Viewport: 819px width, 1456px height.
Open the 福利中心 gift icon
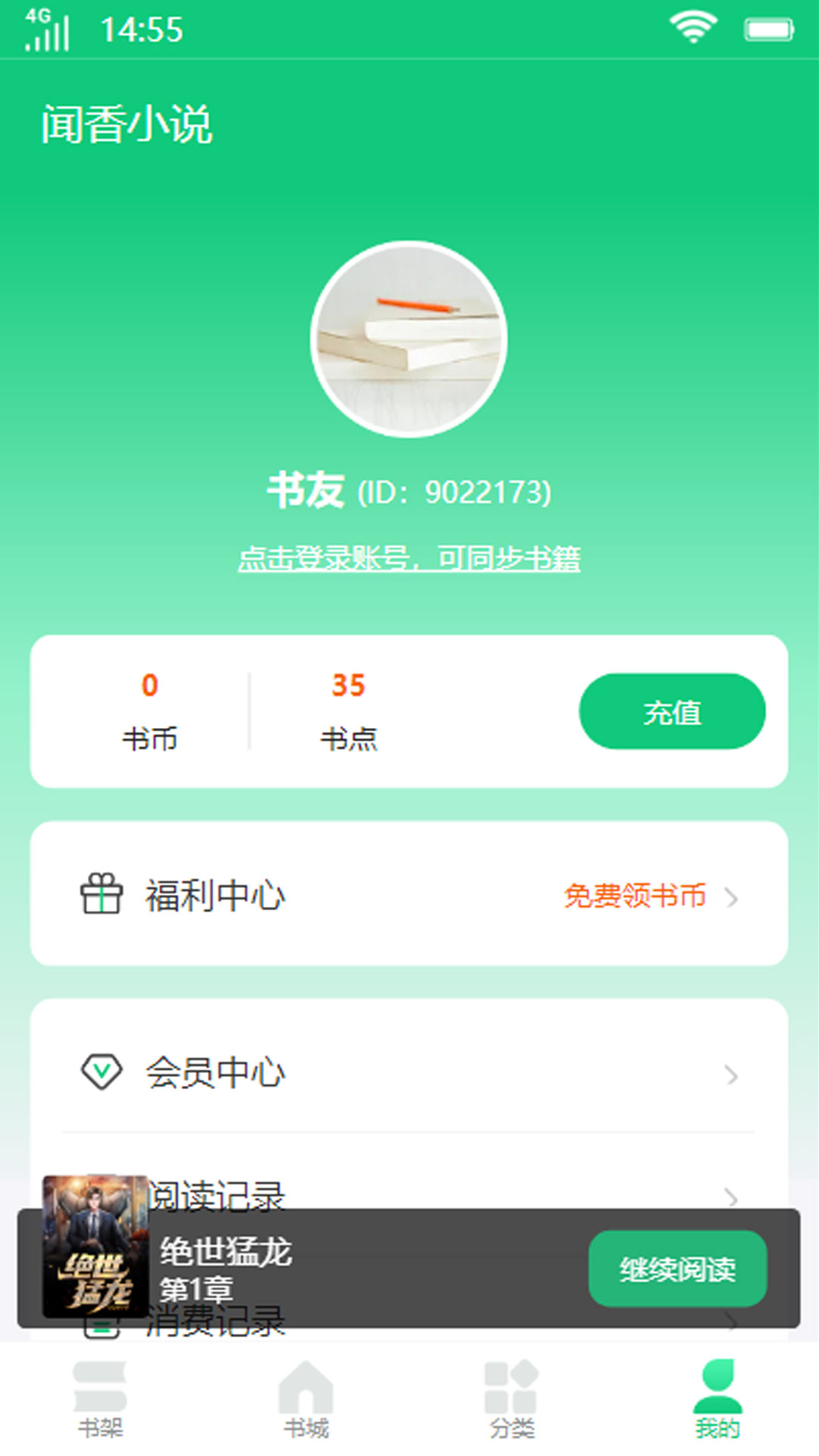102,896
